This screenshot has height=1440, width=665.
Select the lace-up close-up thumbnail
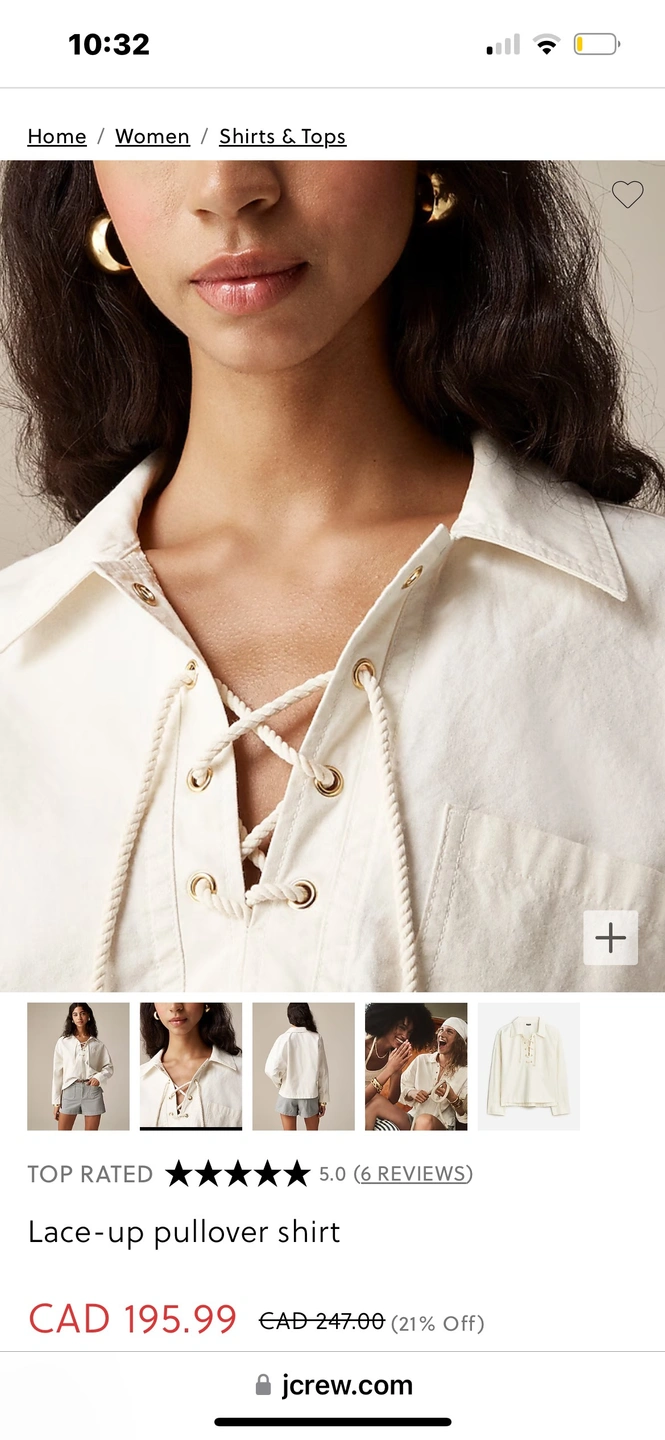191,1066
